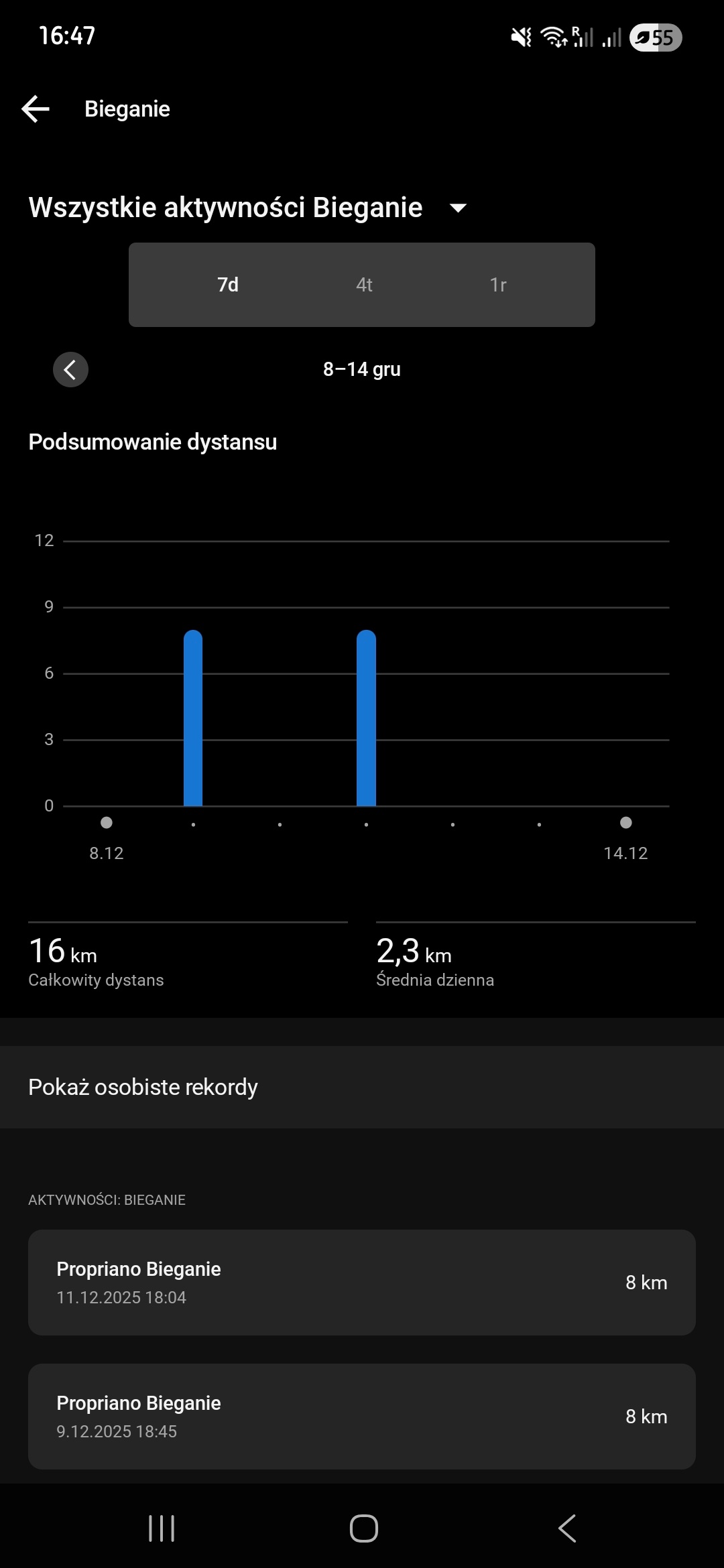The width and height of the screenshot is (724, 1568).
Task: Open recent apps from the navigation bar
Action: [162, 1528]
